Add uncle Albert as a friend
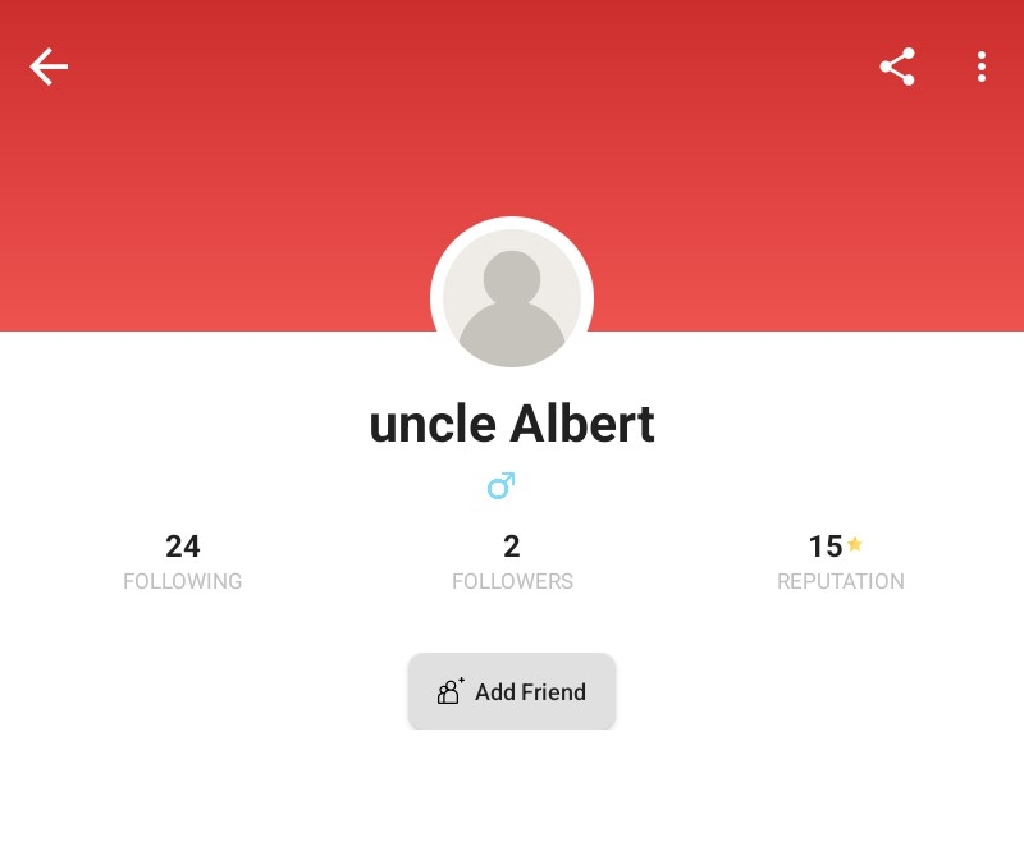This screenshot has height=855, width=1024. [x=511, y=692]
